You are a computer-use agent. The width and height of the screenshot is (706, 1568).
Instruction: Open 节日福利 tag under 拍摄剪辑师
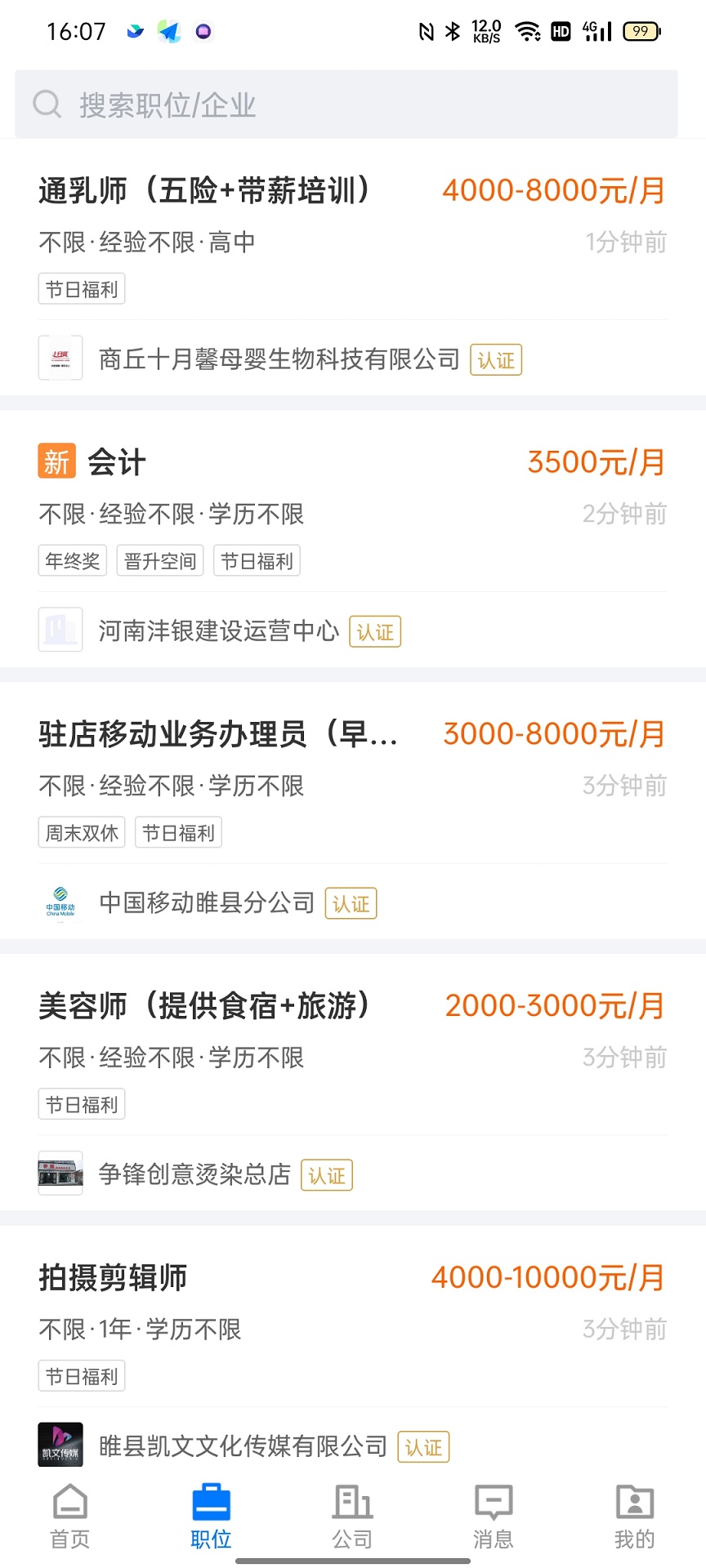pyautogui.click(x=81, y=1375)
